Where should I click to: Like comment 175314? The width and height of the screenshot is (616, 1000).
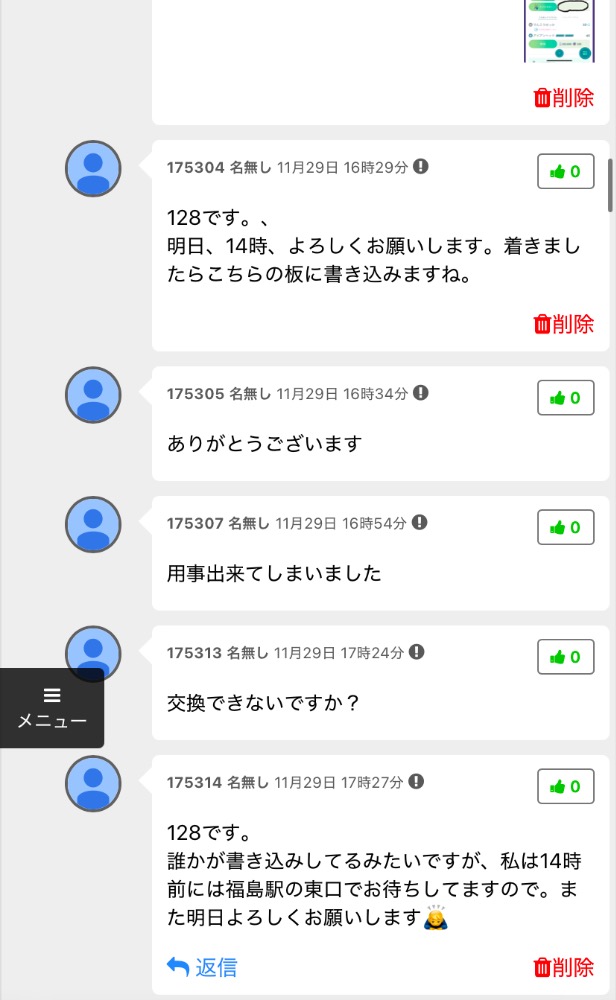(x=566, y=786)
